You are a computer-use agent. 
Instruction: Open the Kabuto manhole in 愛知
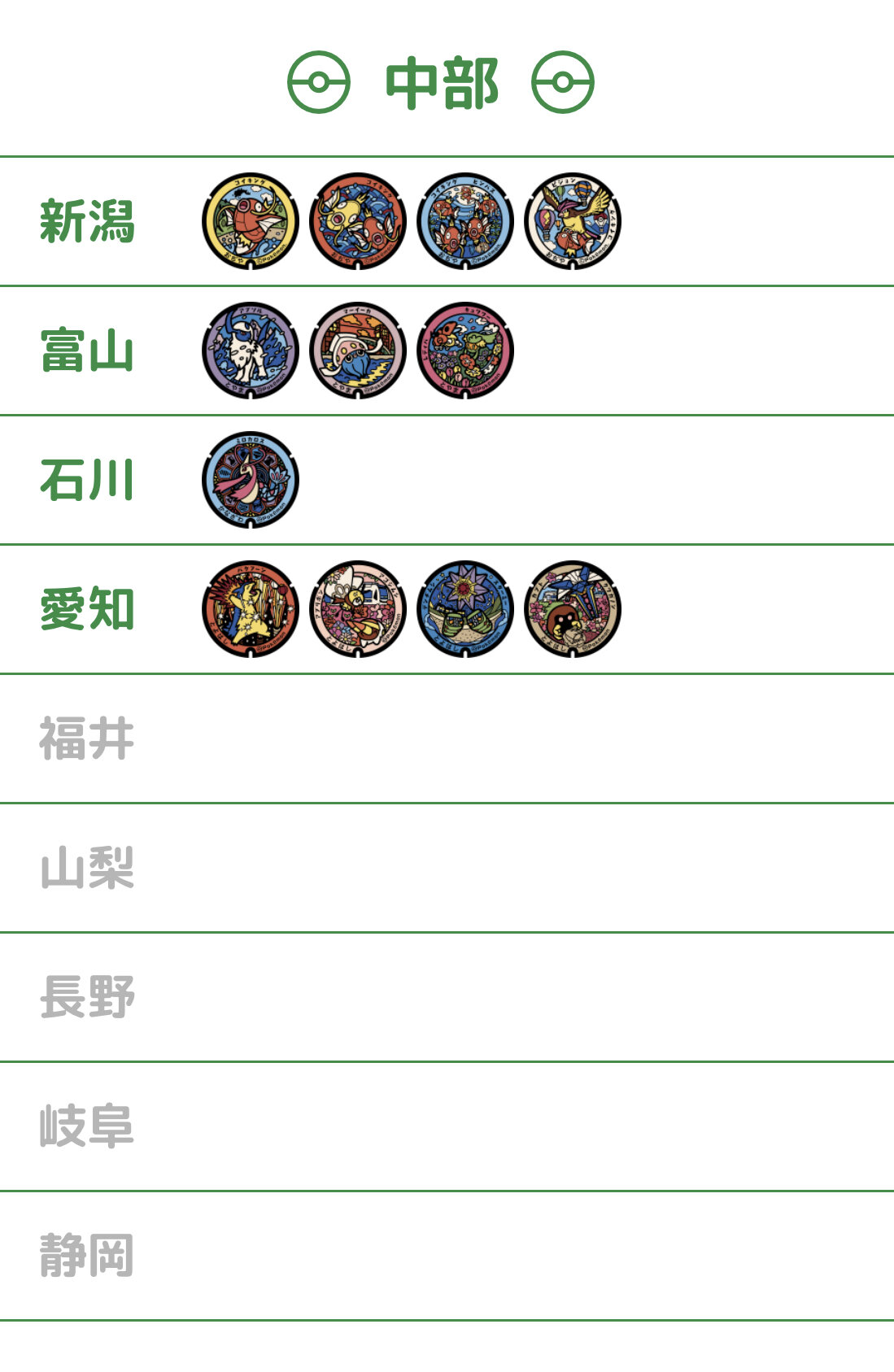coord(573,609)
